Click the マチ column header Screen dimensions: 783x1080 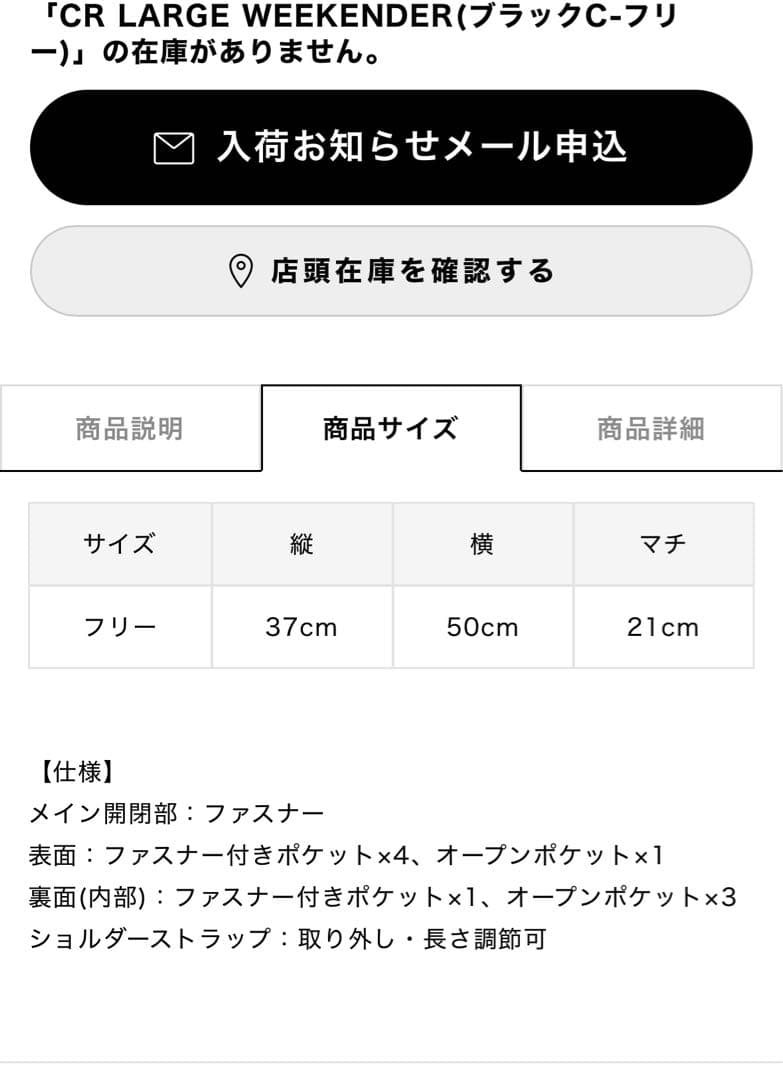pos(664,543)
